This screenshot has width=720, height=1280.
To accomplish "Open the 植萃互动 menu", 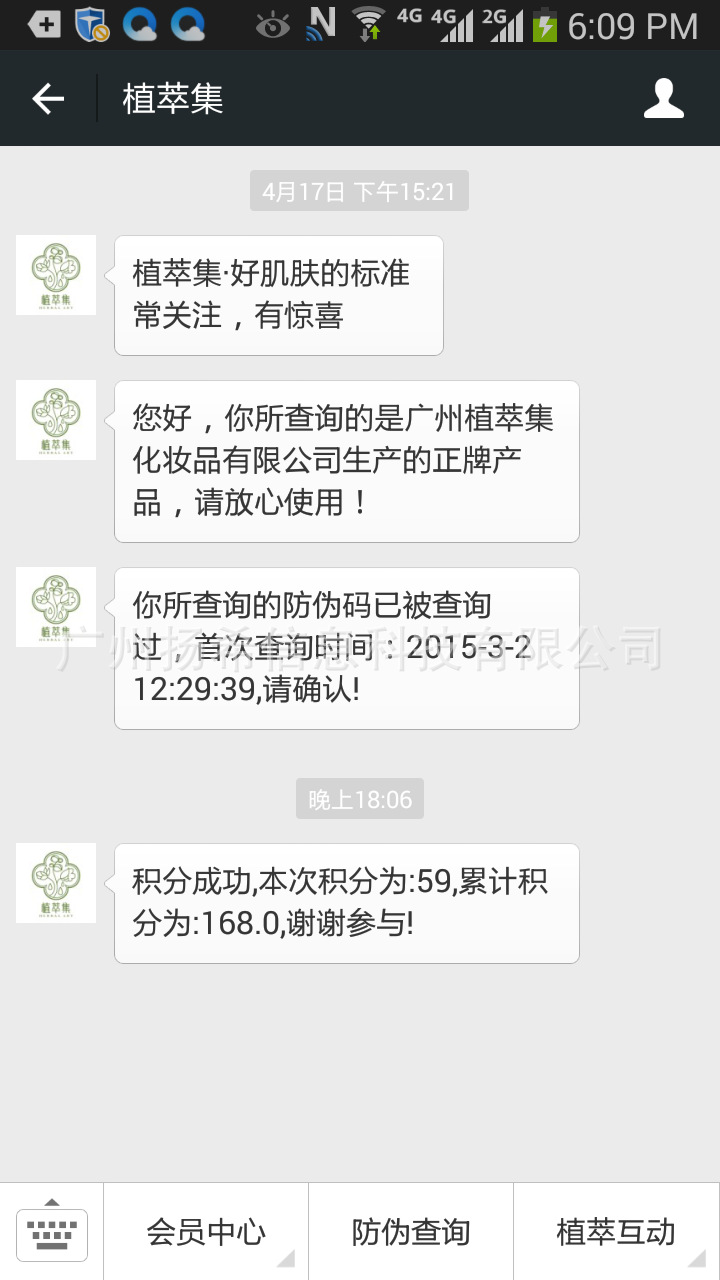I will coord(616,1232).
